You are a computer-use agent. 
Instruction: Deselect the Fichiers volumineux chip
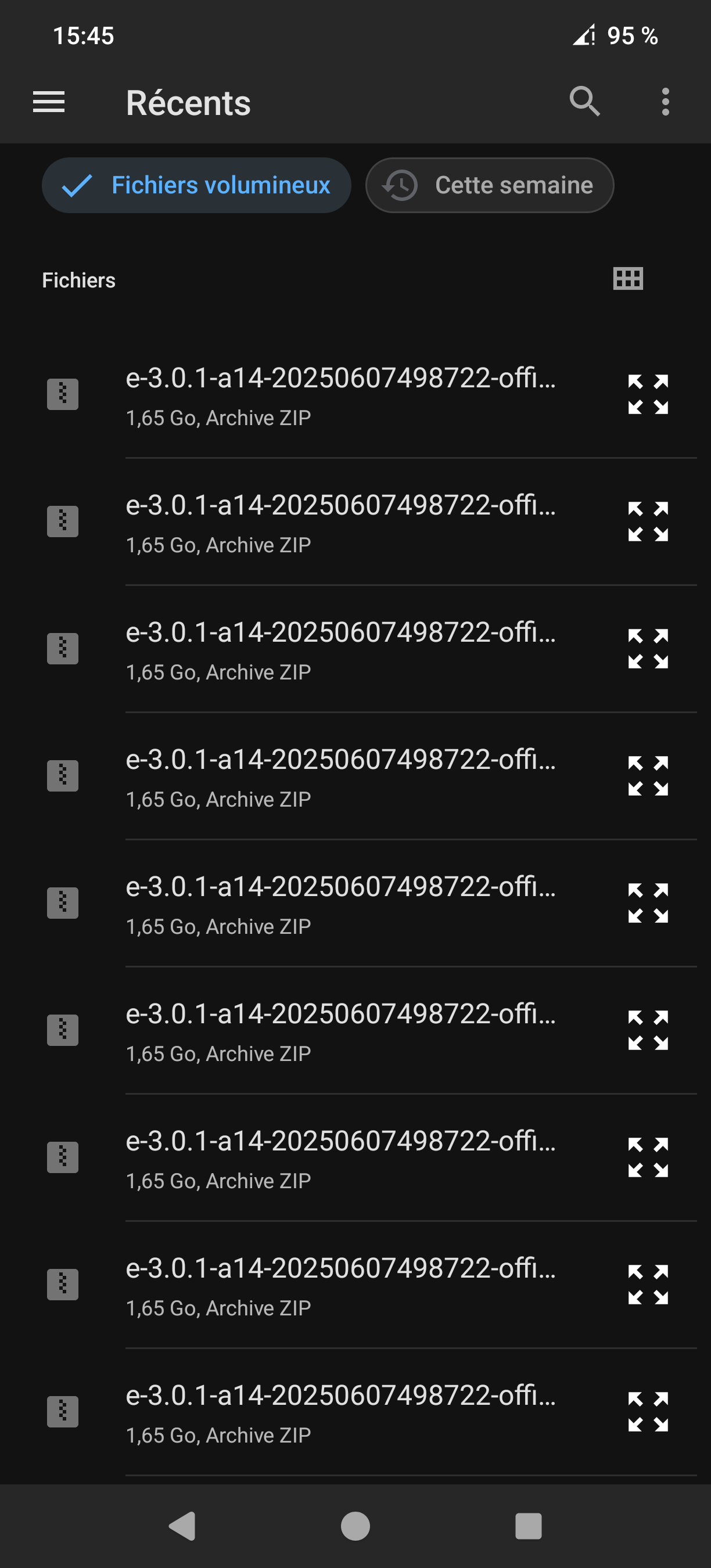click(x=196, y=185)
